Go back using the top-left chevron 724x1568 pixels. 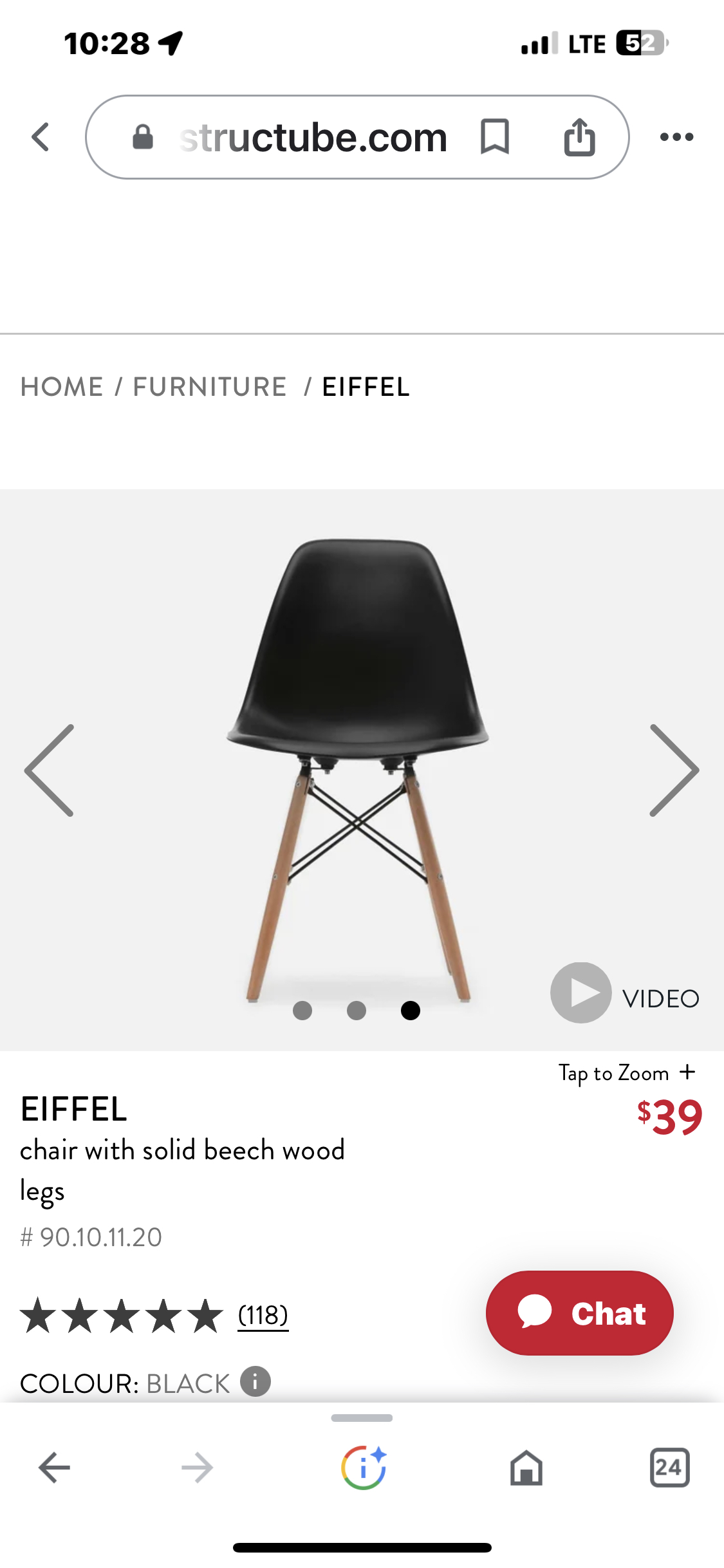pos(41,137)
